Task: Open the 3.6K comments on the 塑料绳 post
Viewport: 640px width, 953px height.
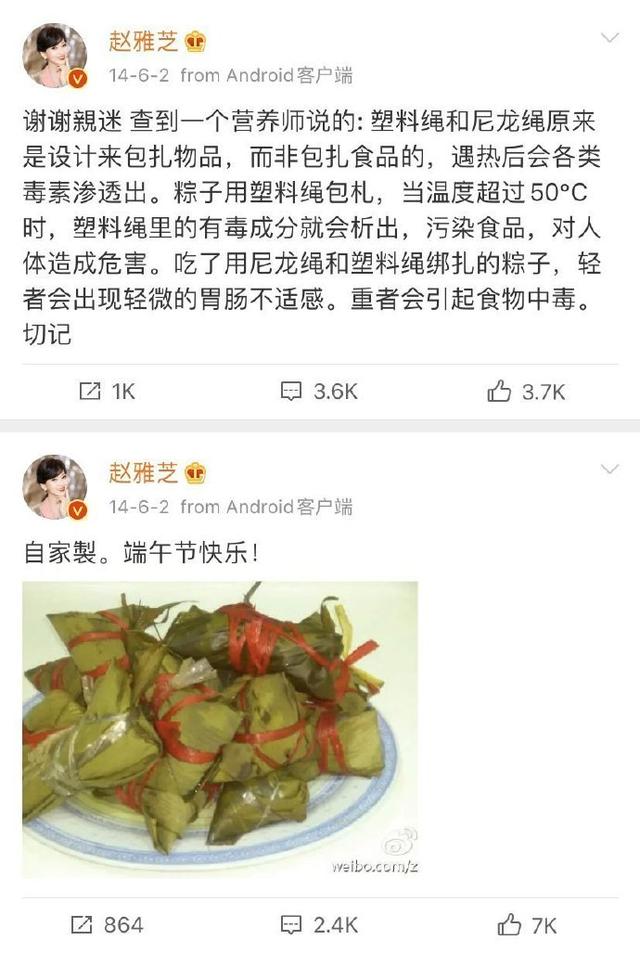Action: (x=319, y=391)
